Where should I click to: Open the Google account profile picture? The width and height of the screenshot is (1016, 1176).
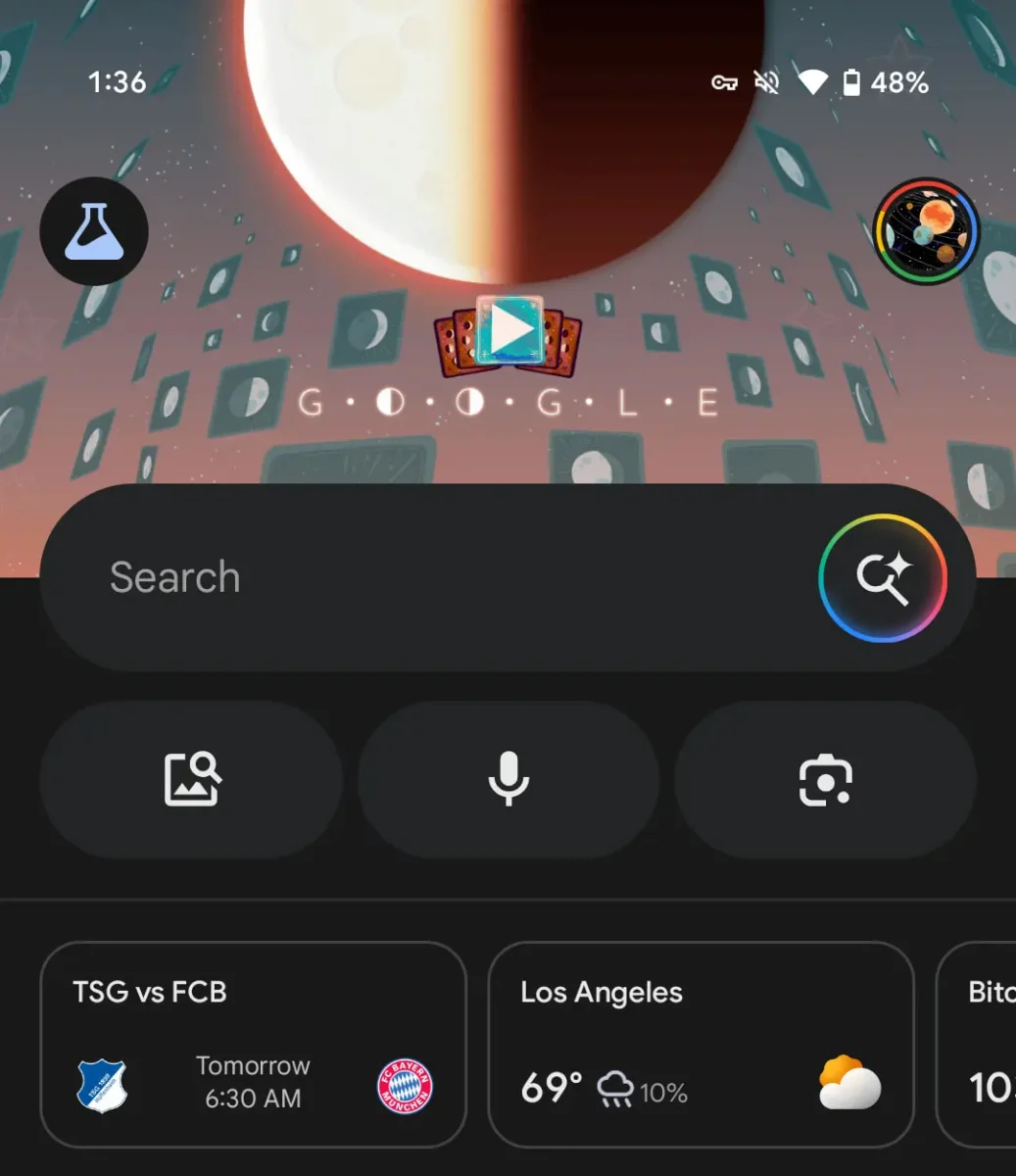coord(926,232)
